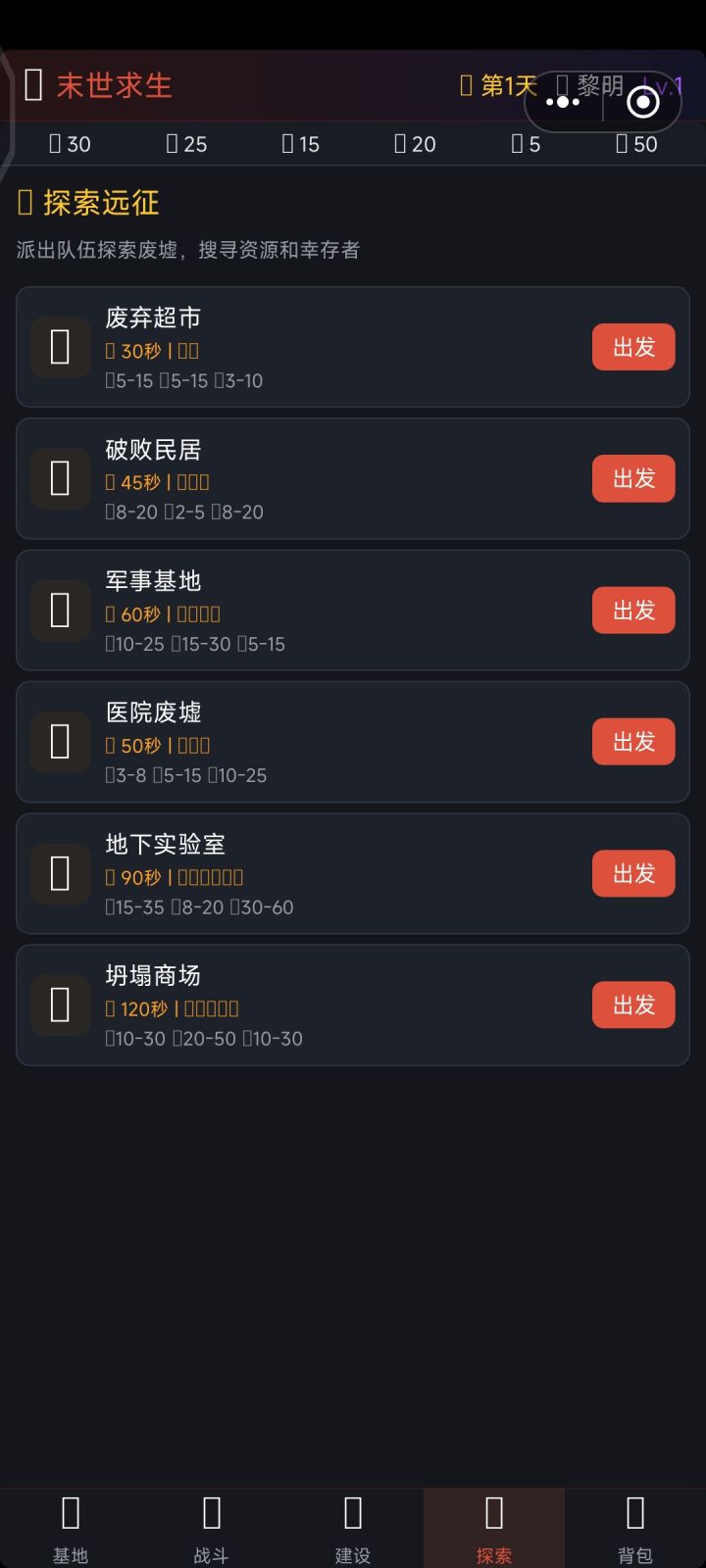This screenshot has height=1568, width=706.
Task: Dispatch team to 坍塌商场
Action: tap(633, 1004)
